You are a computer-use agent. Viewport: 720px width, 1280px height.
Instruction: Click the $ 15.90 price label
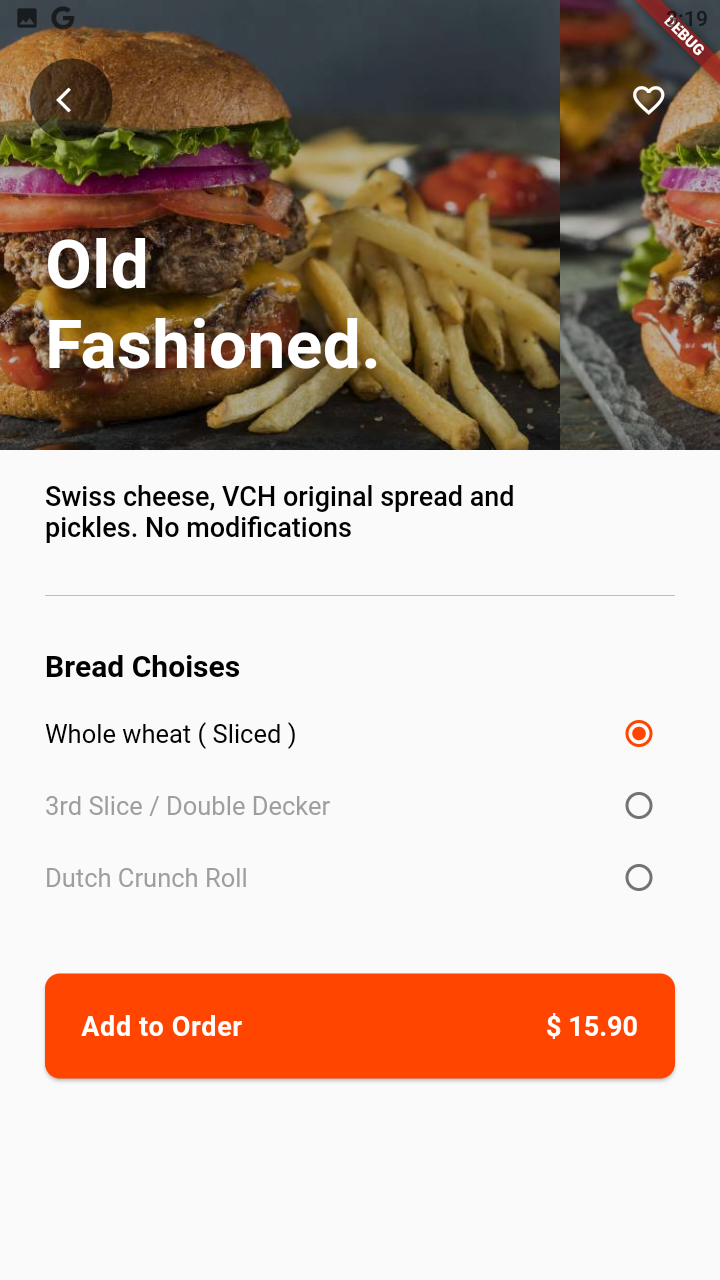(x=591, y=1026)
